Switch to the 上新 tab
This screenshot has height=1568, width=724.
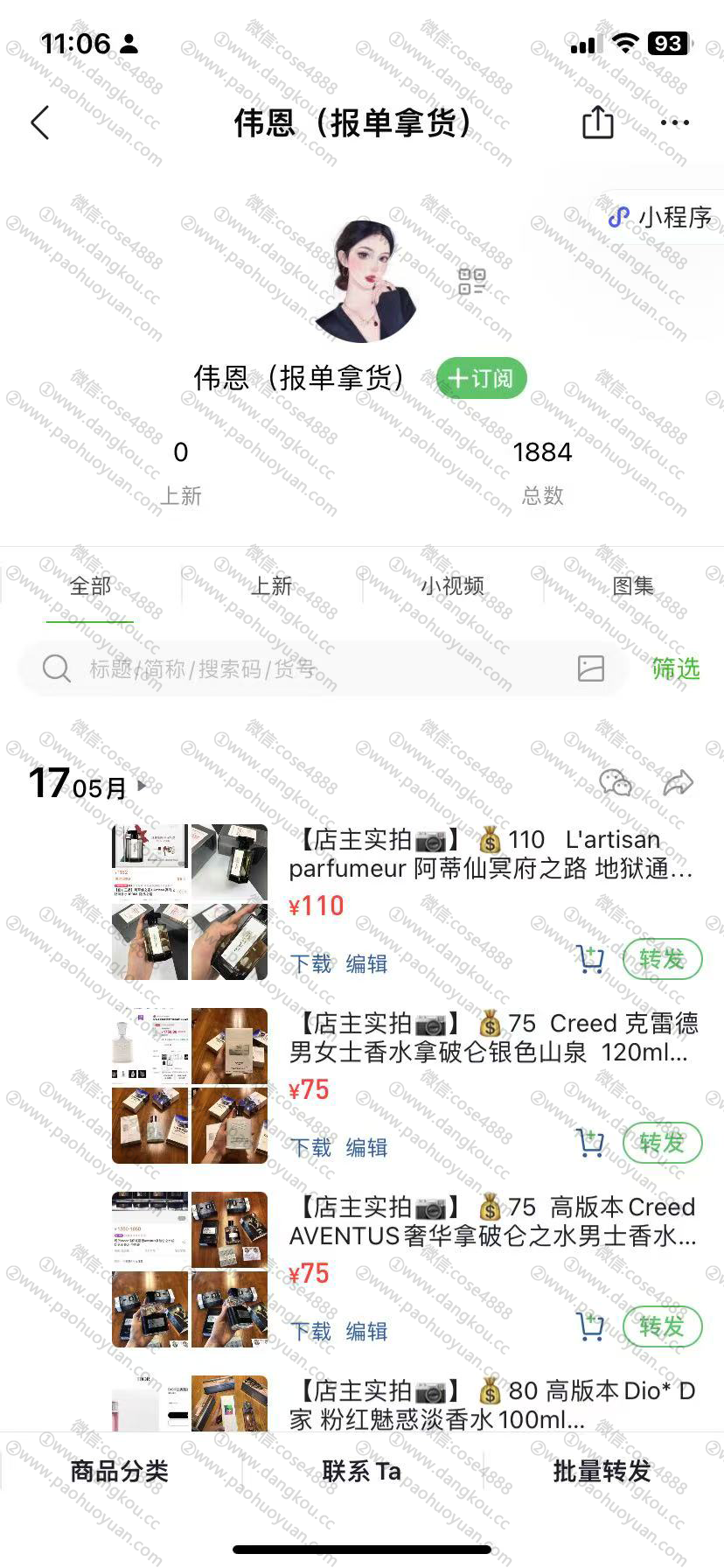point(271,585)
